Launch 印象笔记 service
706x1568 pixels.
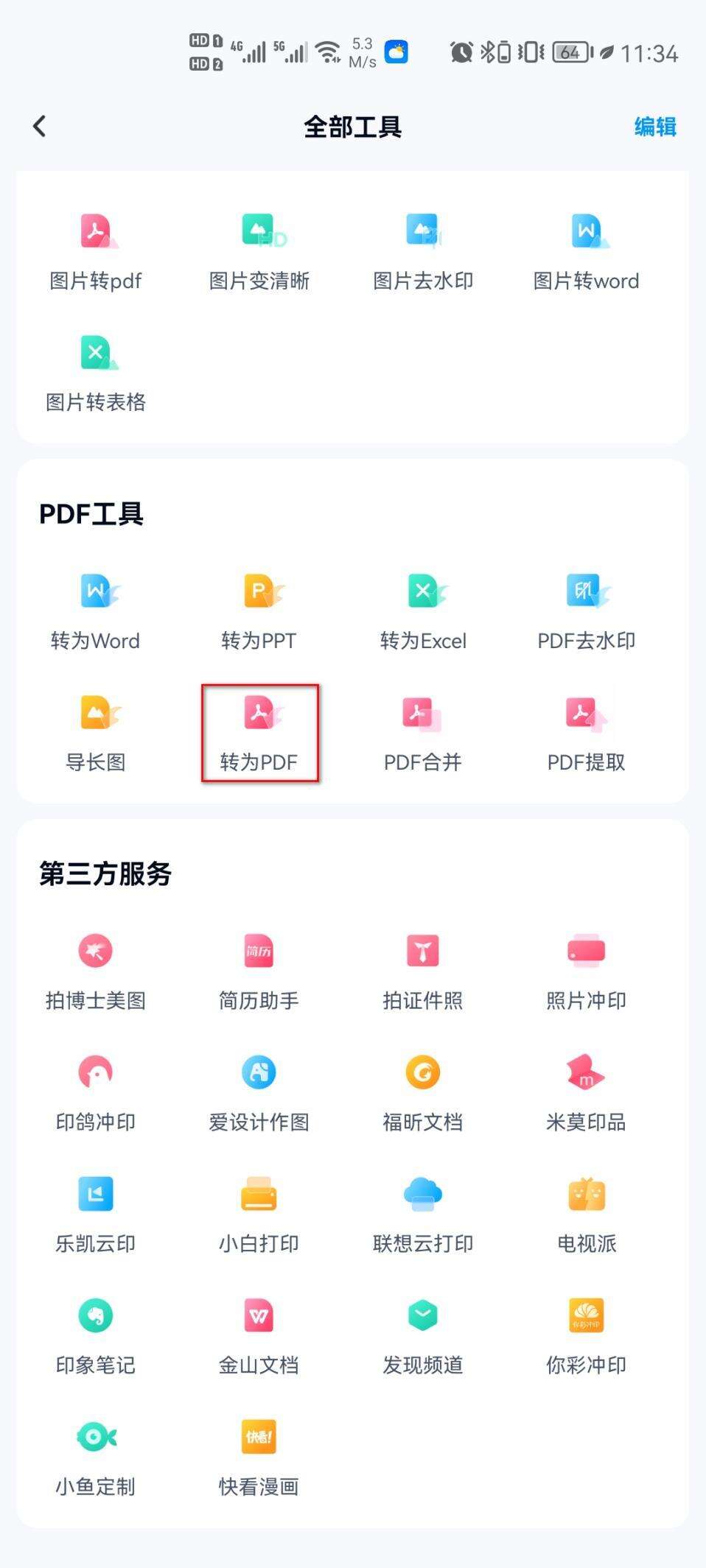pos(96,1335)
